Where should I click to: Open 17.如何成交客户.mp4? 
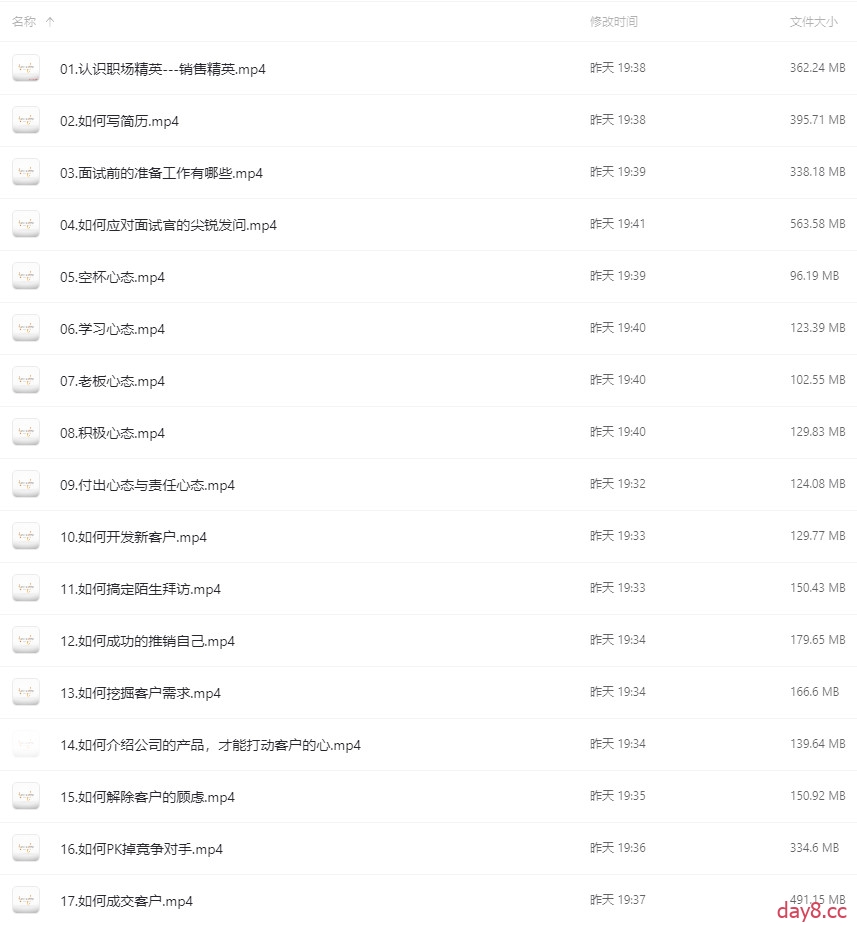(126, 901)
